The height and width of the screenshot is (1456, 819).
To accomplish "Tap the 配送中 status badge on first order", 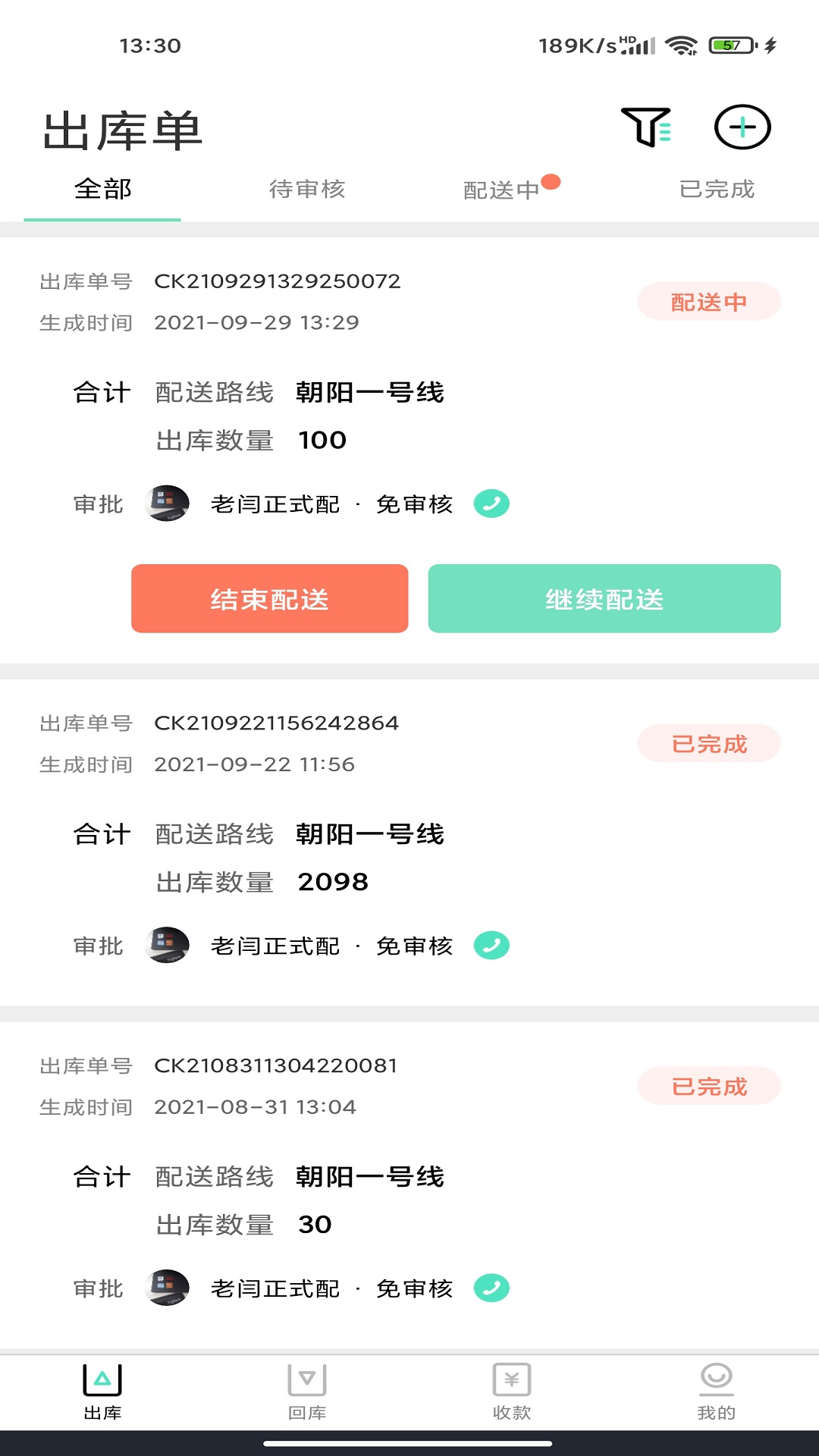I will (709, 301).
